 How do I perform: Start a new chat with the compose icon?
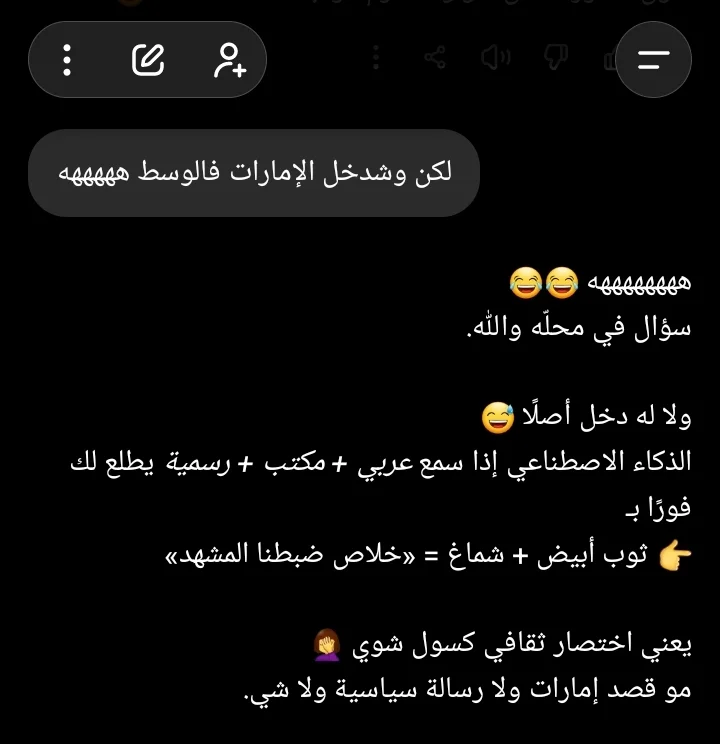pyautogui.click(x=148, y=60)
